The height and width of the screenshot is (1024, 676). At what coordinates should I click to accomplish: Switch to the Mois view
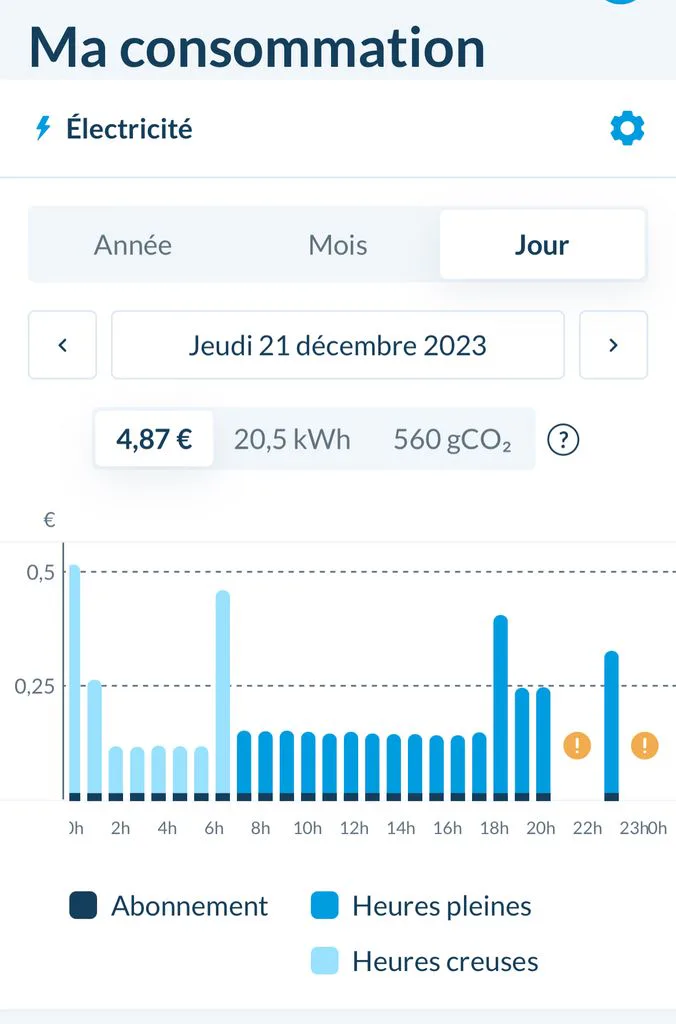pyautogui.click(x=338, y=245)
